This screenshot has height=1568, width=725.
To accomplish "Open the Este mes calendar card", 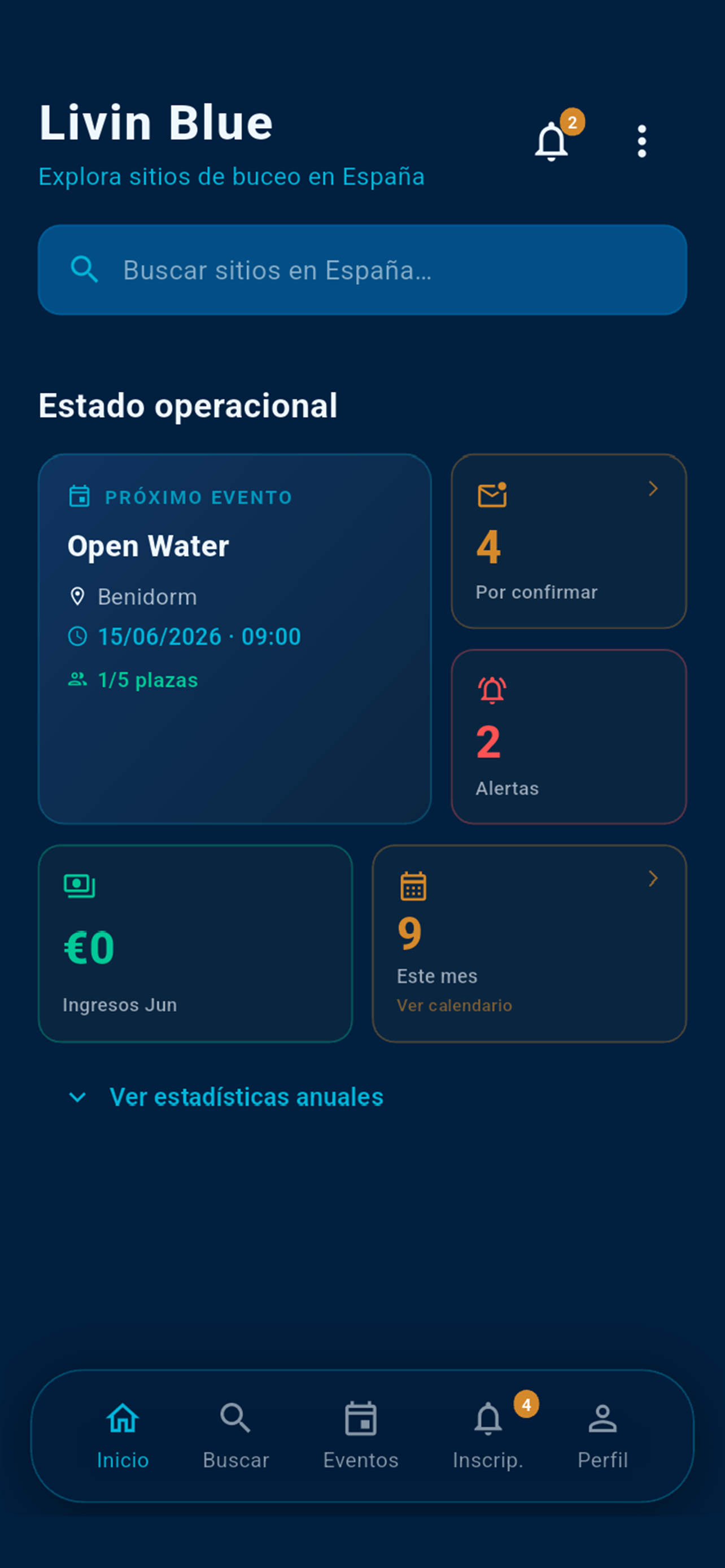I will point(530,944).
